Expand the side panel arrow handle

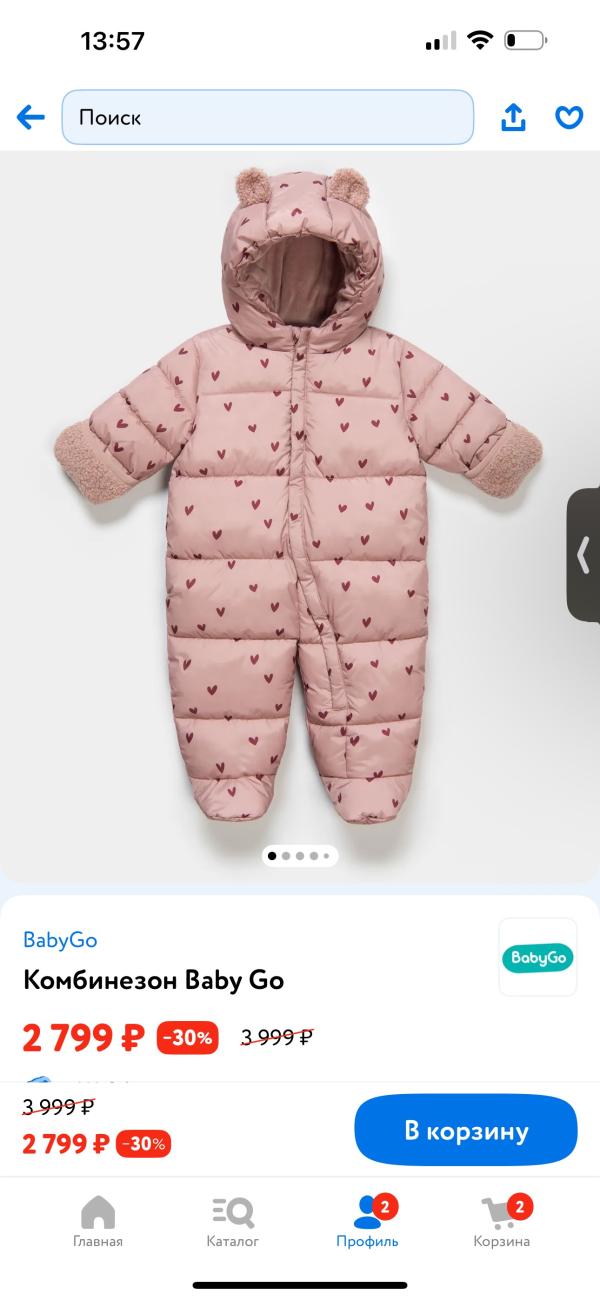pyautogui.click(x=584, y=555)
